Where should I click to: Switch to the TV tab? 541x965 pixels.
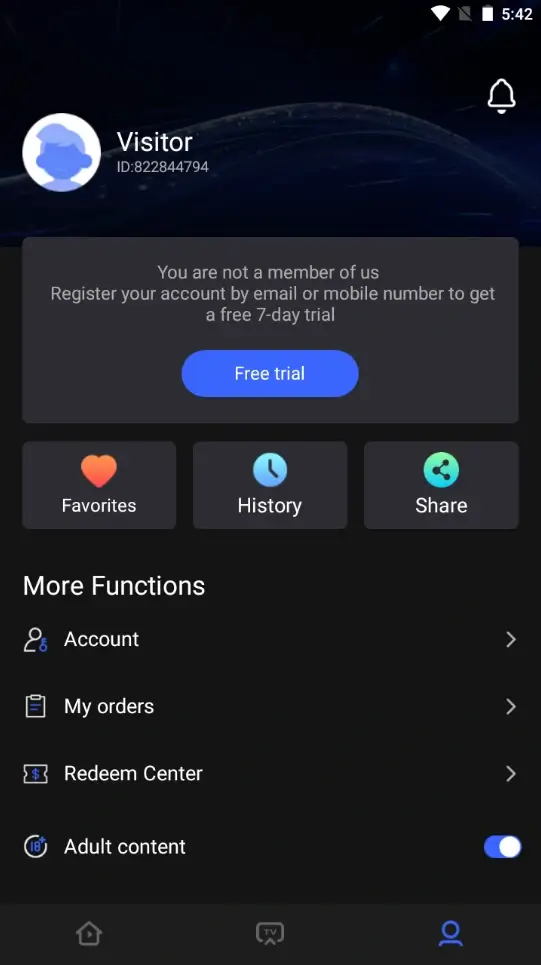click(x=270, y=934)
